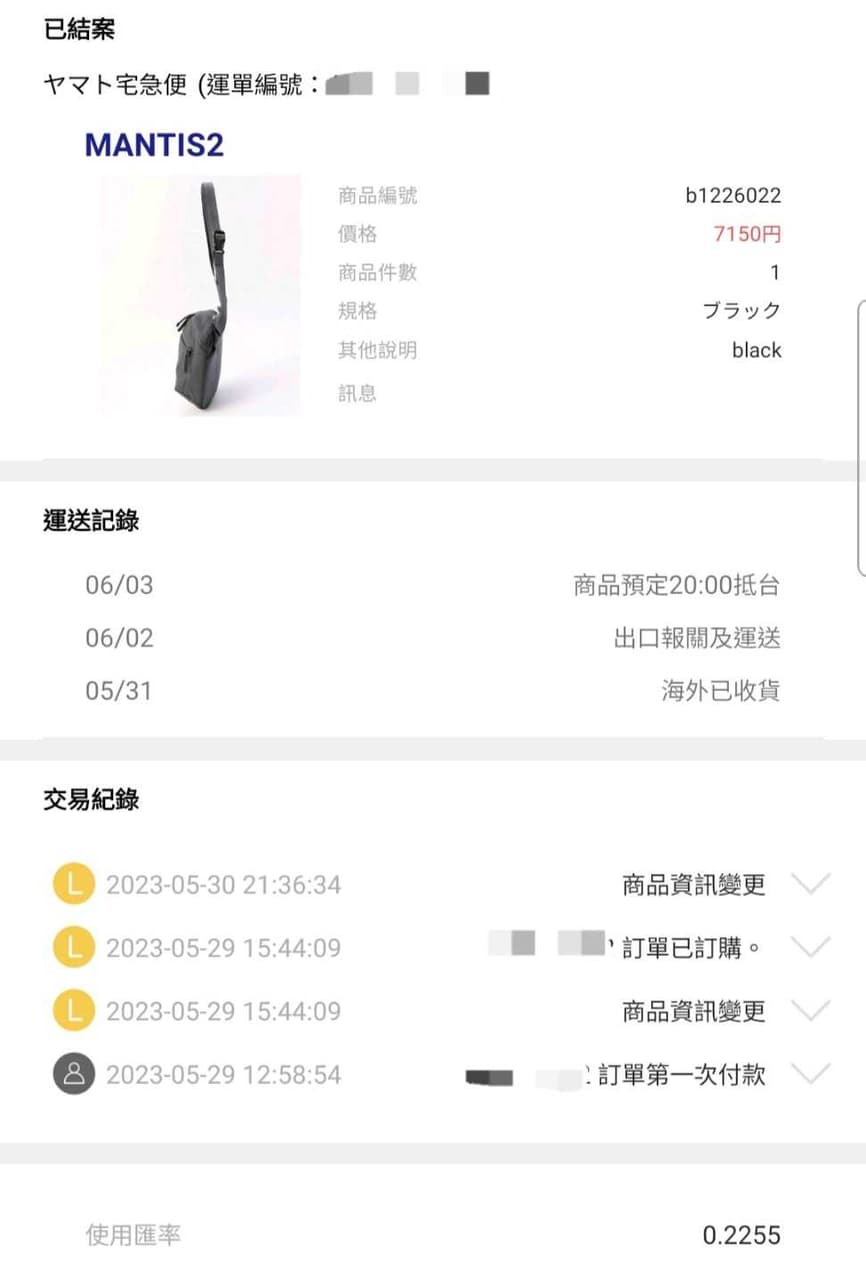
Task: Expand the 訂單第一次付款 transaction record
Action: (810, 1074)
